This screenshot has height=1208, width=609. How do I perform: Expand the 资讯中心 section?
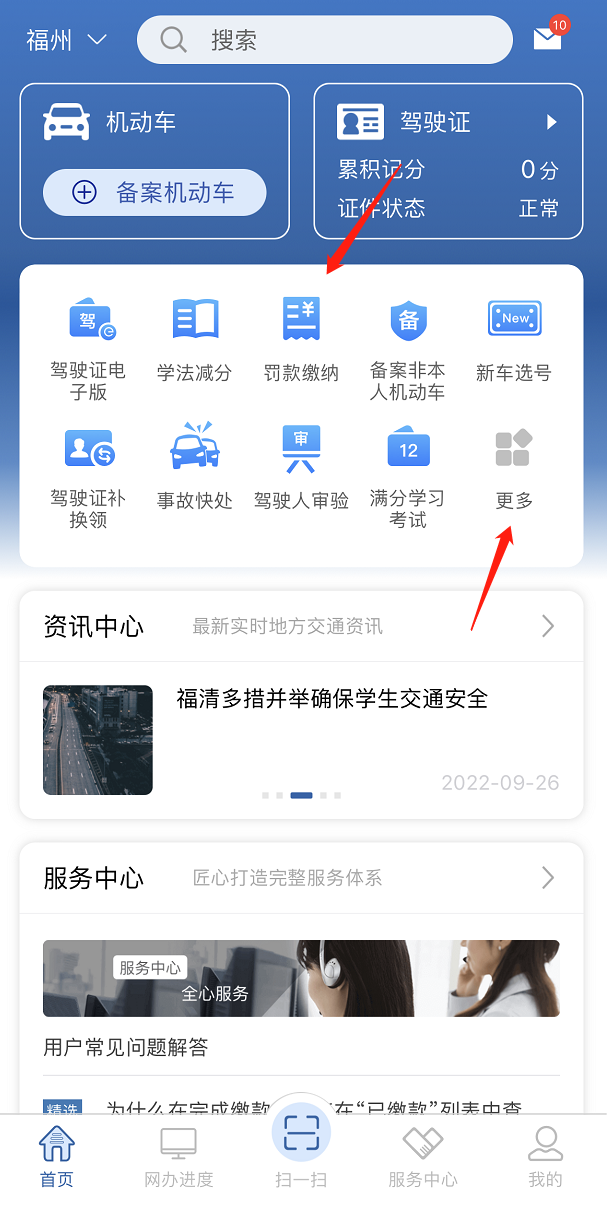[546, 626]
